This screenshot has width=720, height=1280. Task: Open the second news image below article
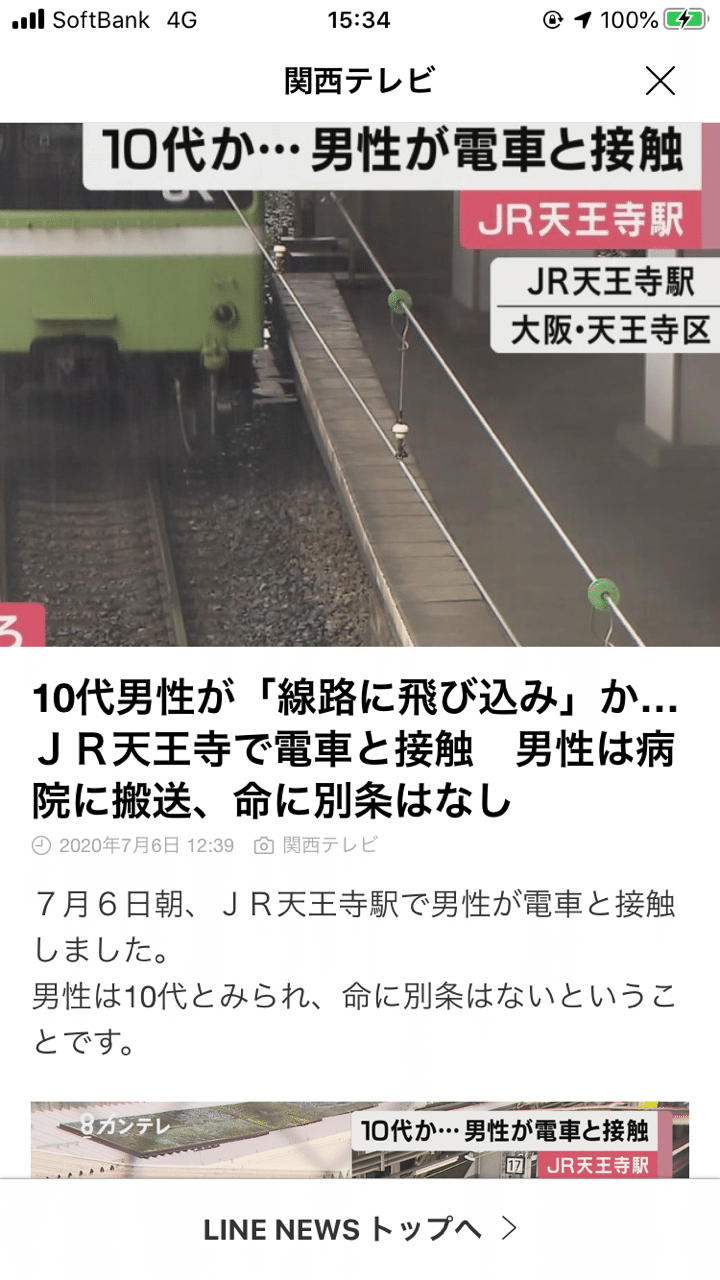360,1139
